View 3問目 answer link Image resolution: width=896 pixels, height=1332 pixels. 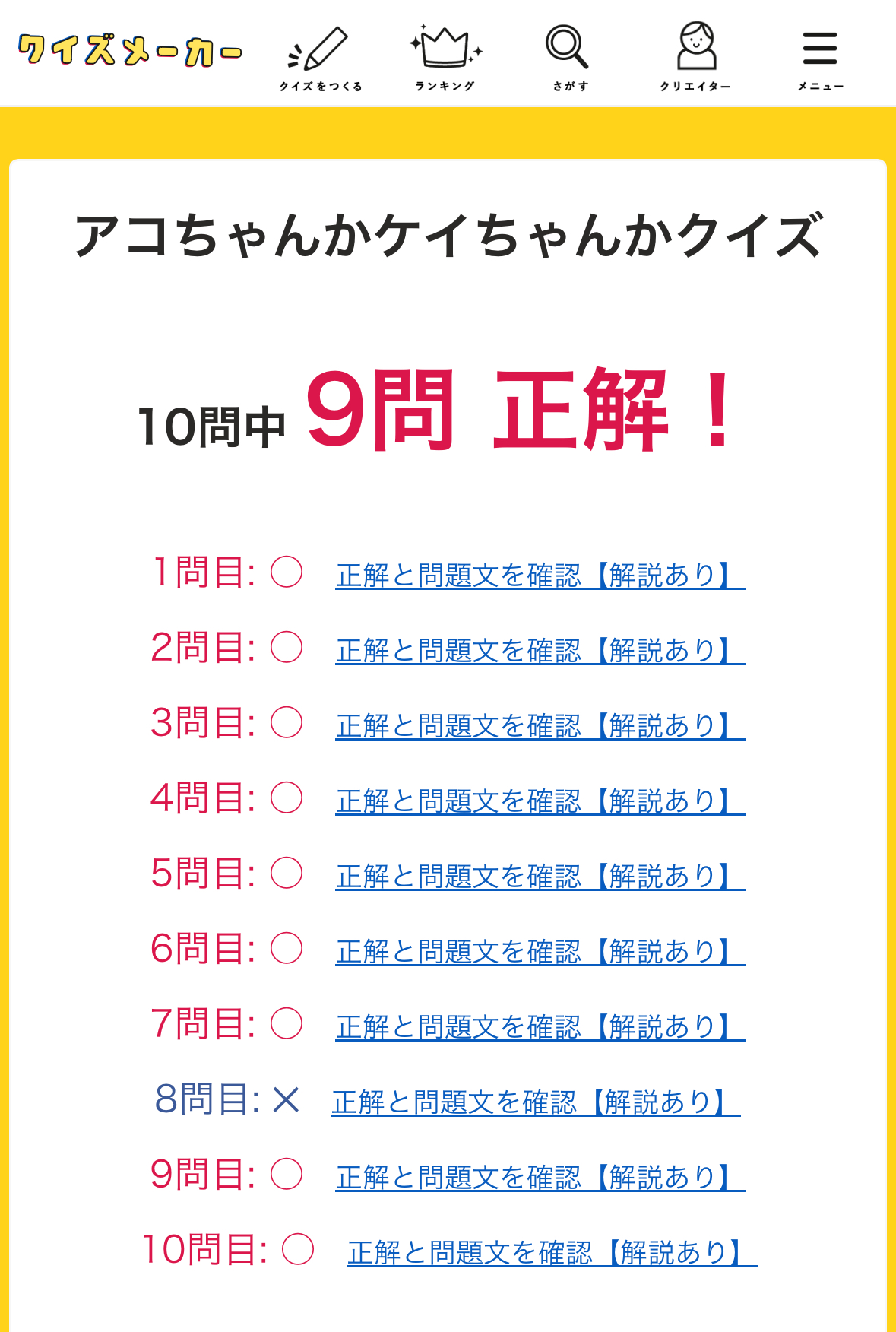(x=540, y=726)
